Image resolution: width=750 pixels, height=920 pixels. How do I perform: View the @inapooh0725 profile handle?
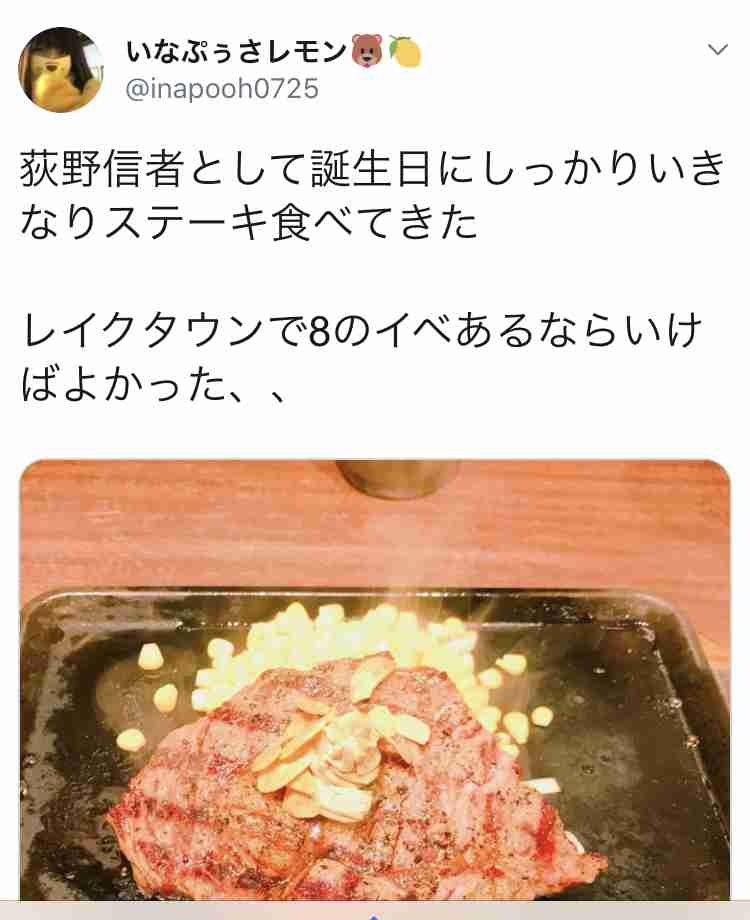click(222, 89)
